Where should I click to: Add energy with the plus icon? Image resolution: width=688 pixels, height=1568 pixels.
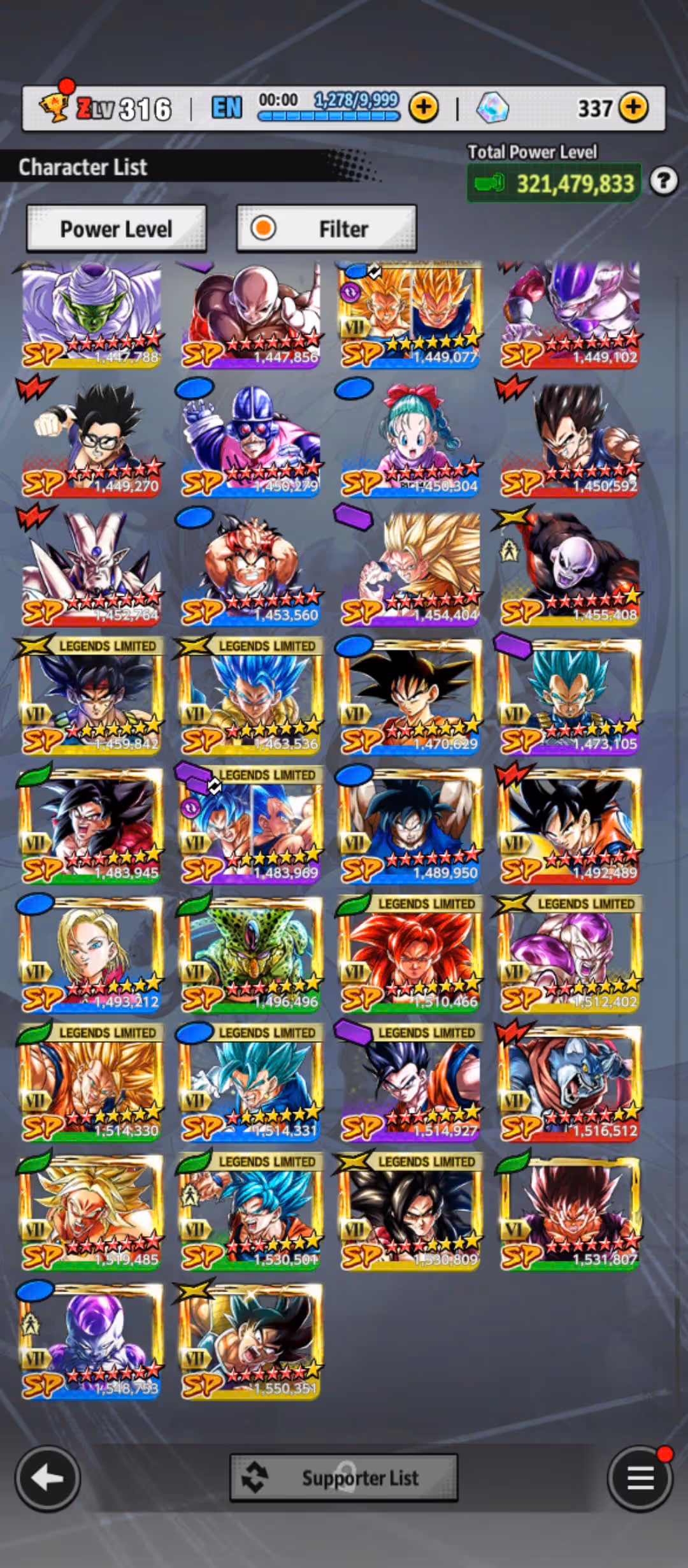tap(424, 107)
